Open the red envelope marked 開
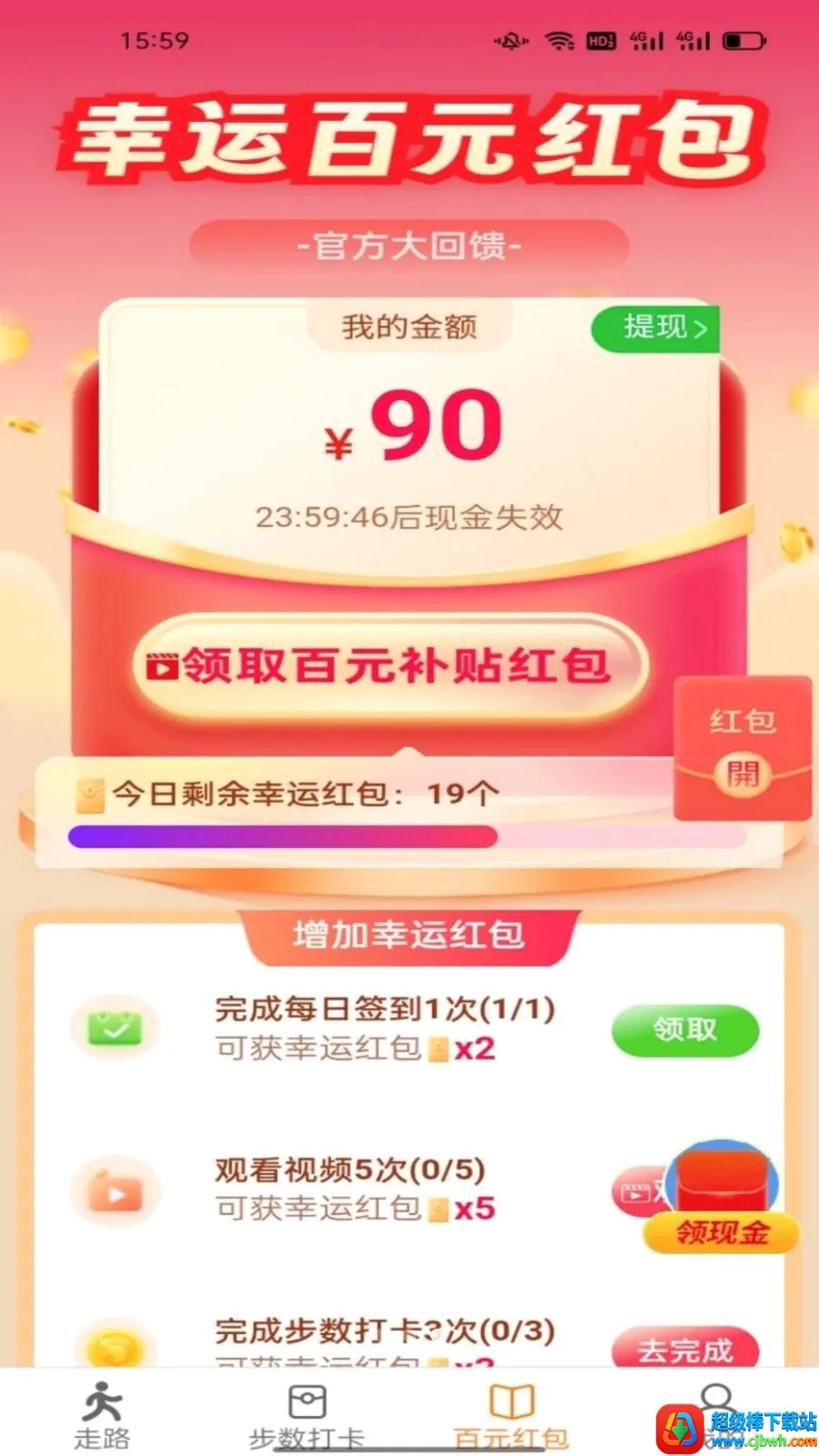Image resolution: width=819 pixels, height=1456 pixels. point(743,749)
